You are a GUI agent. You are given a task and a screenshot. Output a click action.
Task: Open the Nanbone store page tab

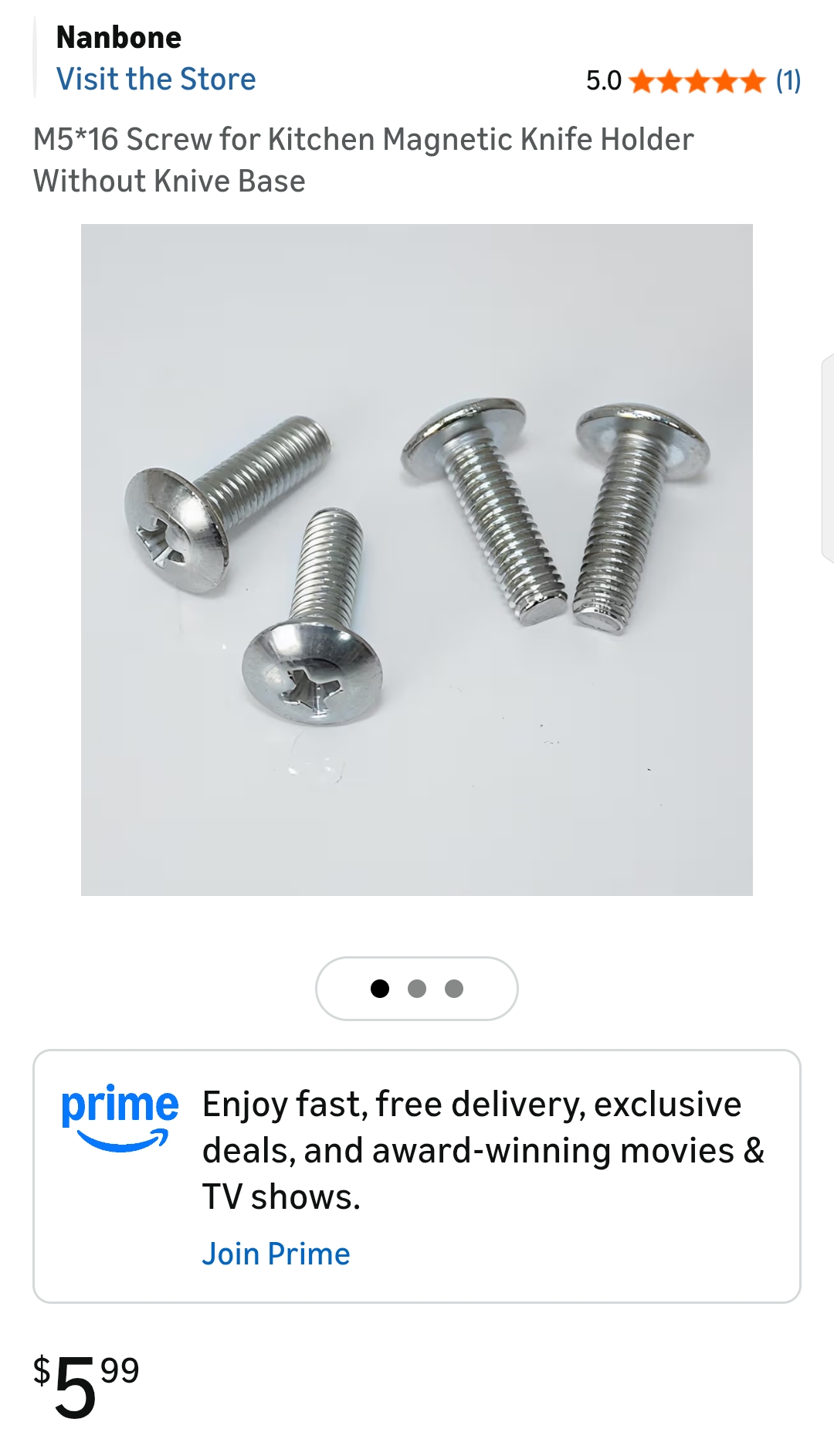tap(118, 37)
